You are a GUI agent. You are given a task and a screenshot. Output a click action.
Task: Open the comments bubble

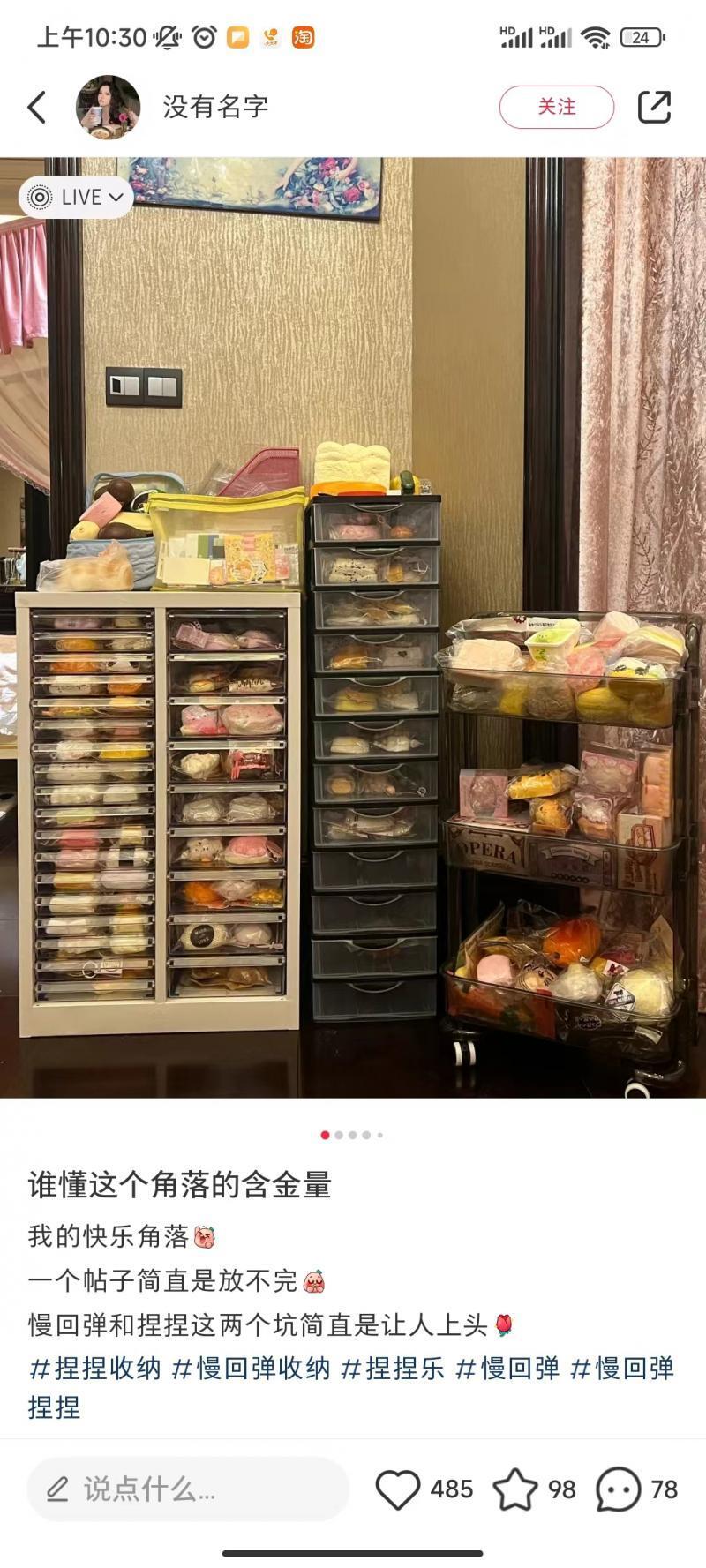[618, 1489]
